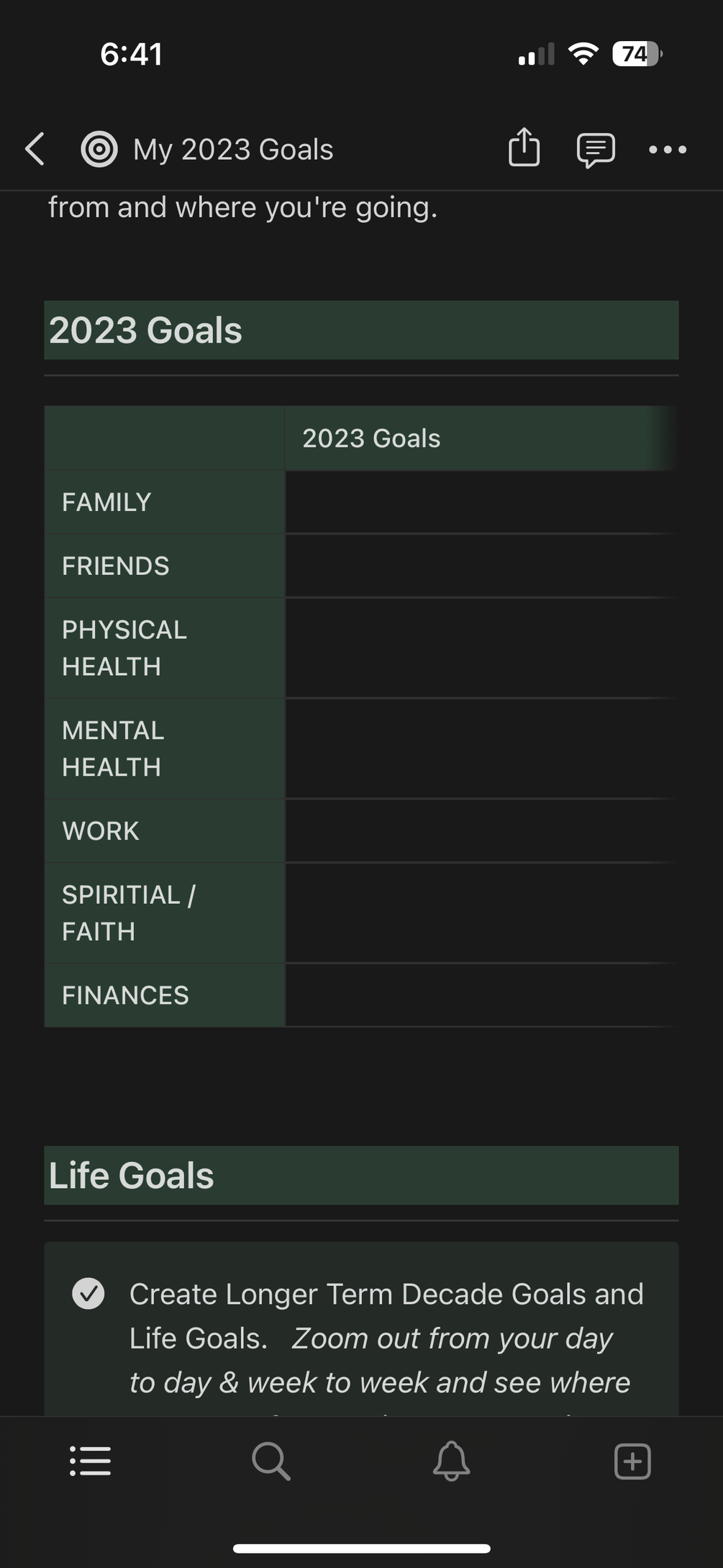
Task: Open the search tab
Action: coord(271,1461)
